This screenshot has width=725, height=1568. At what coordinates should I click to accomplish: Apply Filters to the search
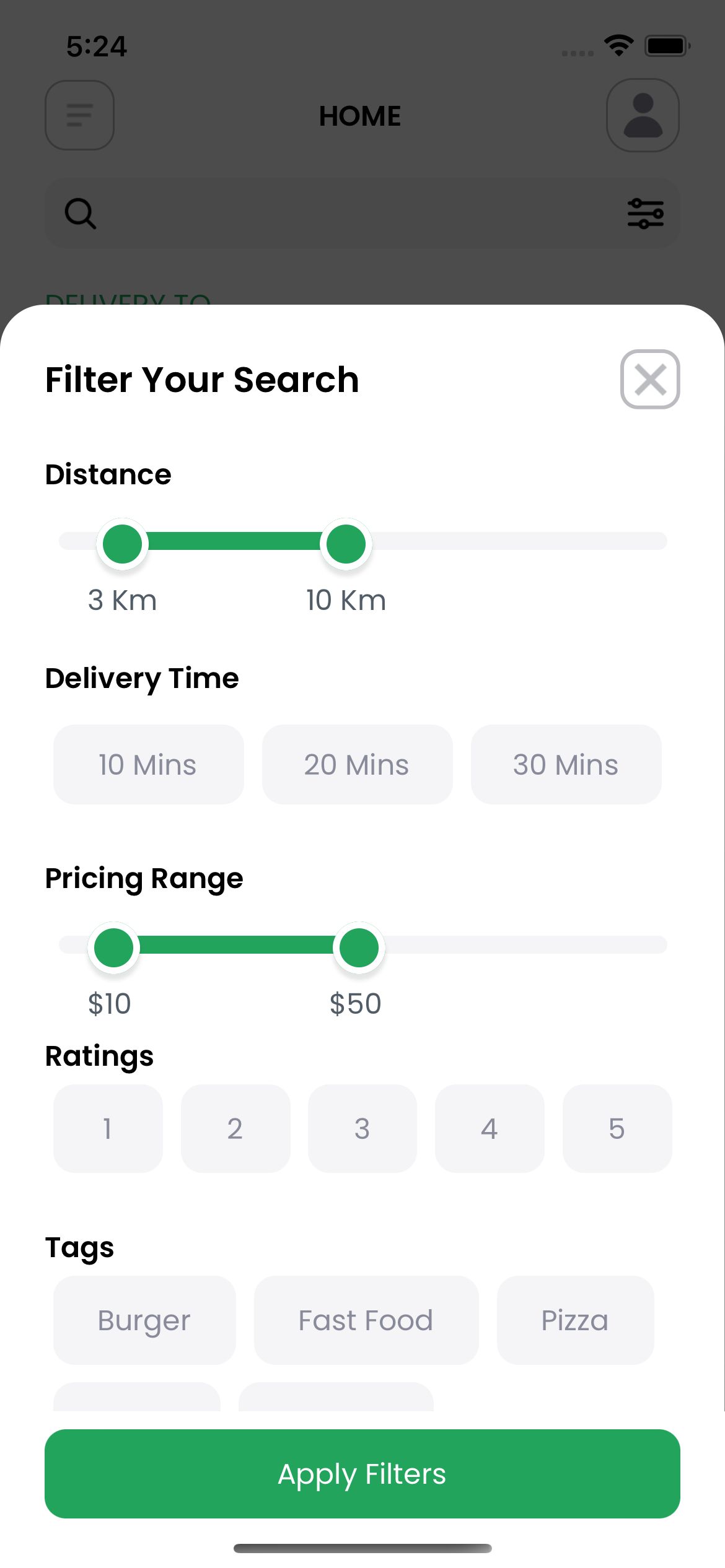pyautogui.click(x=362, y=1473)
